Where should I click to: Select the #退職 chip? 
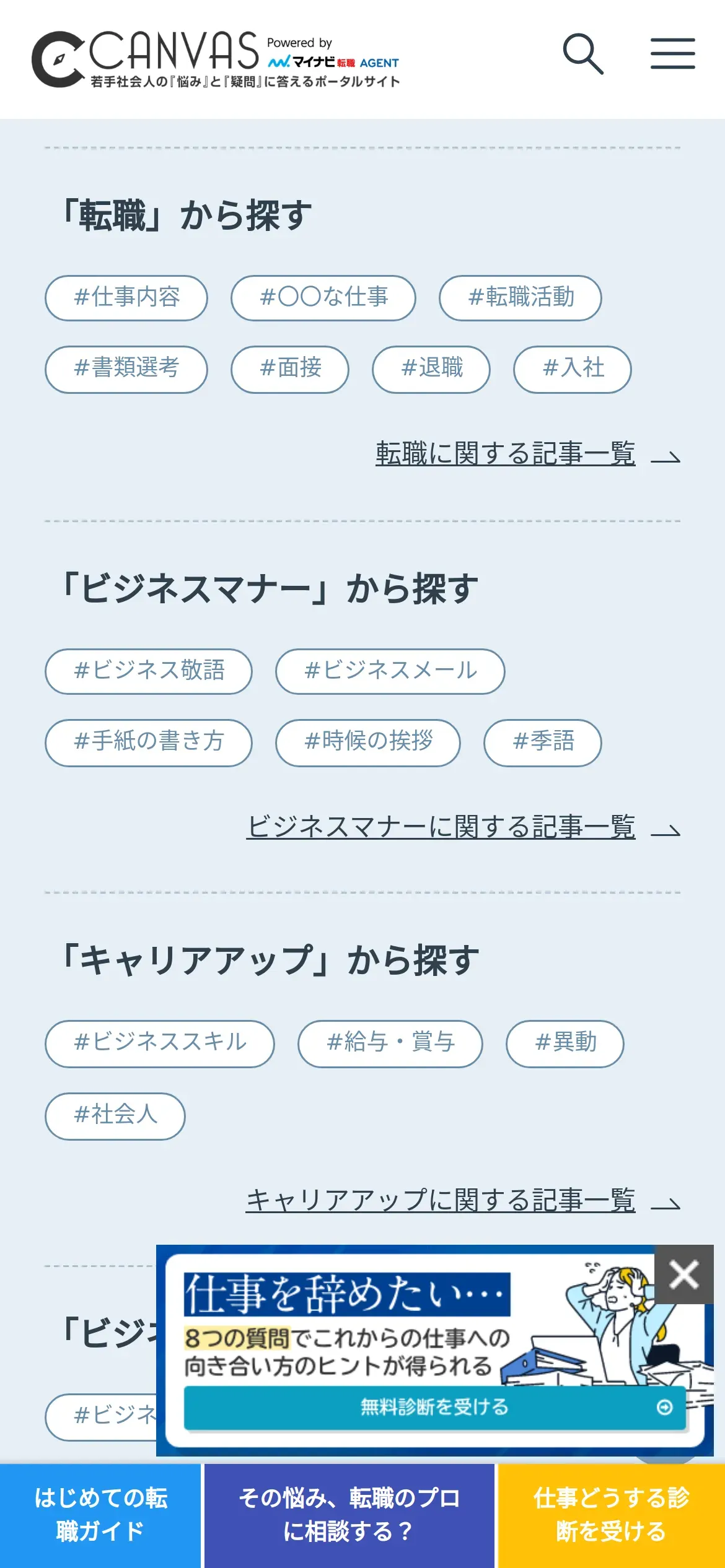tap(431, 369)
